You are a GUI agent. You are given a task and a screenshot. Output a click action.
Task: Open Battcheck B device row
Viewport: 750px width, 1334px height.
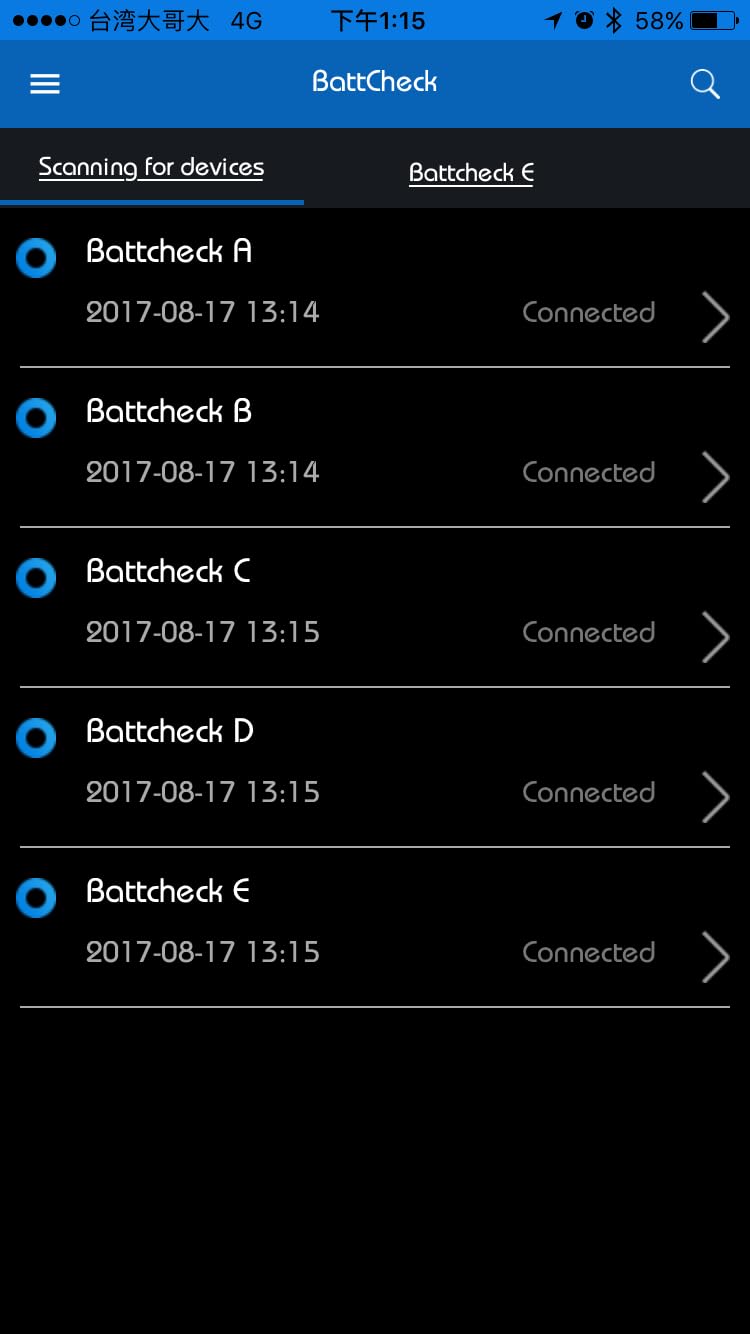click(374, 445)
